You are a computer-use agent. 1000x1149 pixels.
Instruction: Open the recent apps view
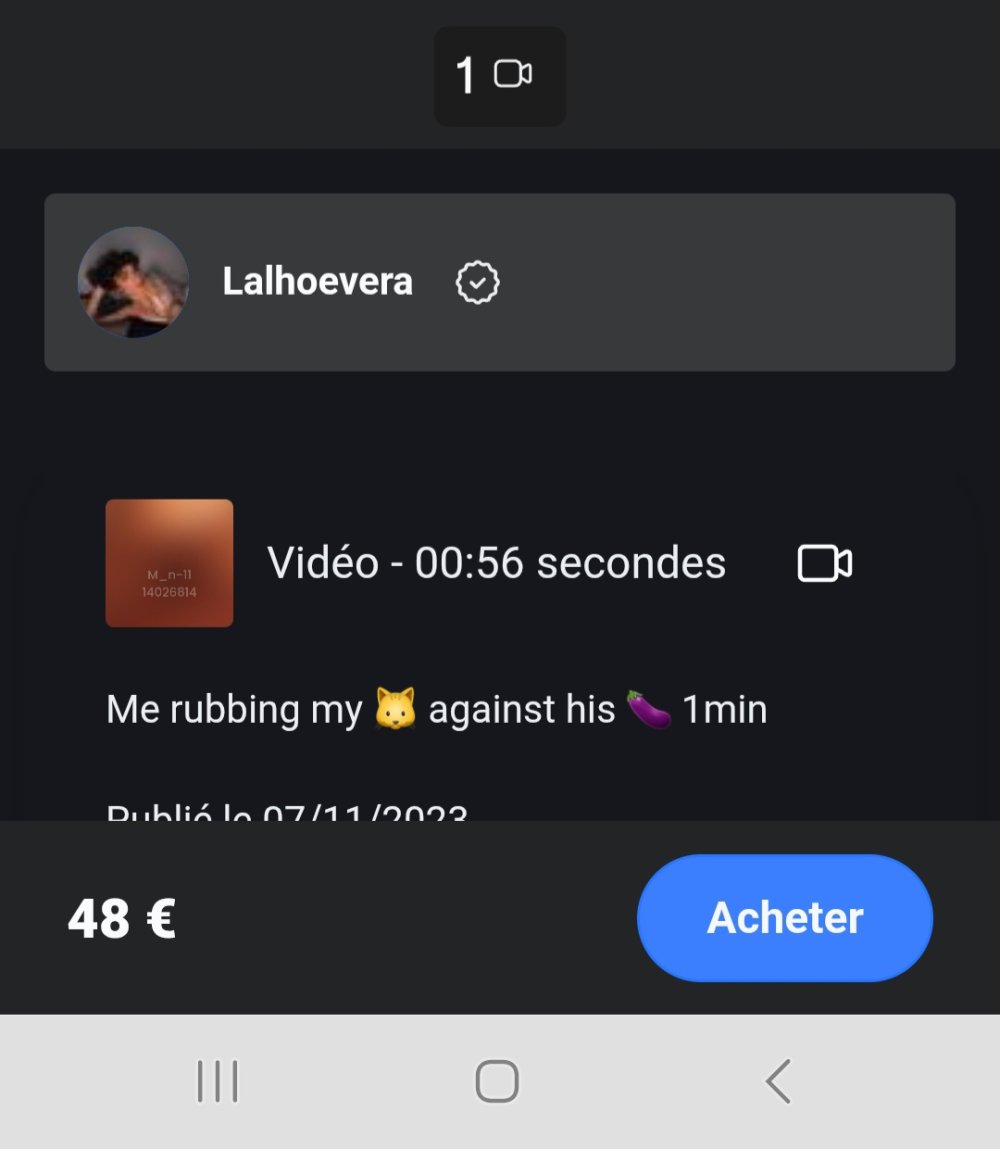(x=217, y=1081)
